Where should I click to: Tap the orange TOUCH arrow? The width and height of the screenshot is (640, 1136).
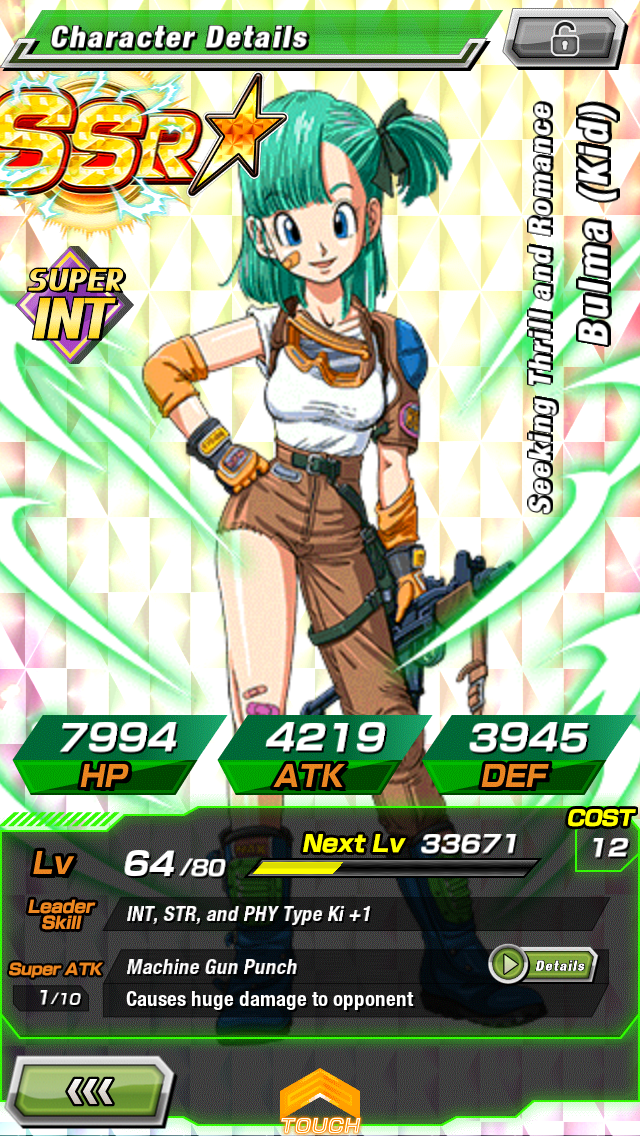[x=320, y=1101]
